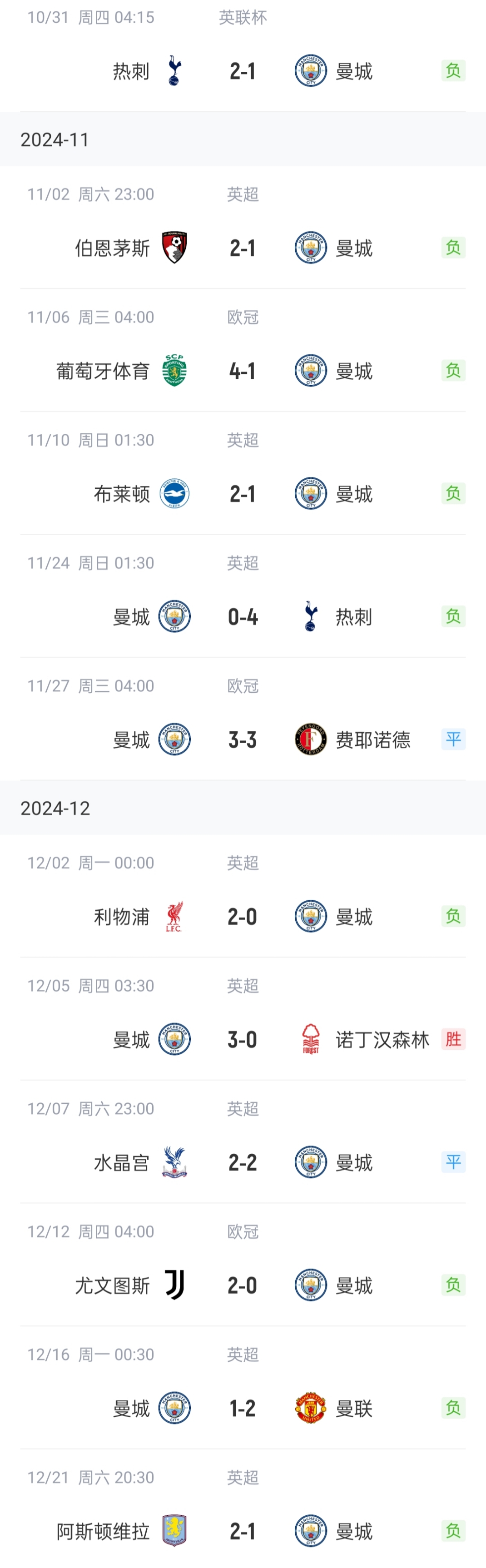Image resolution: width=486 pixels, height=1568 pixels.
Task: View the 葡萄牙体育 4-1 曼城 match details
Action: pos(243,371)
